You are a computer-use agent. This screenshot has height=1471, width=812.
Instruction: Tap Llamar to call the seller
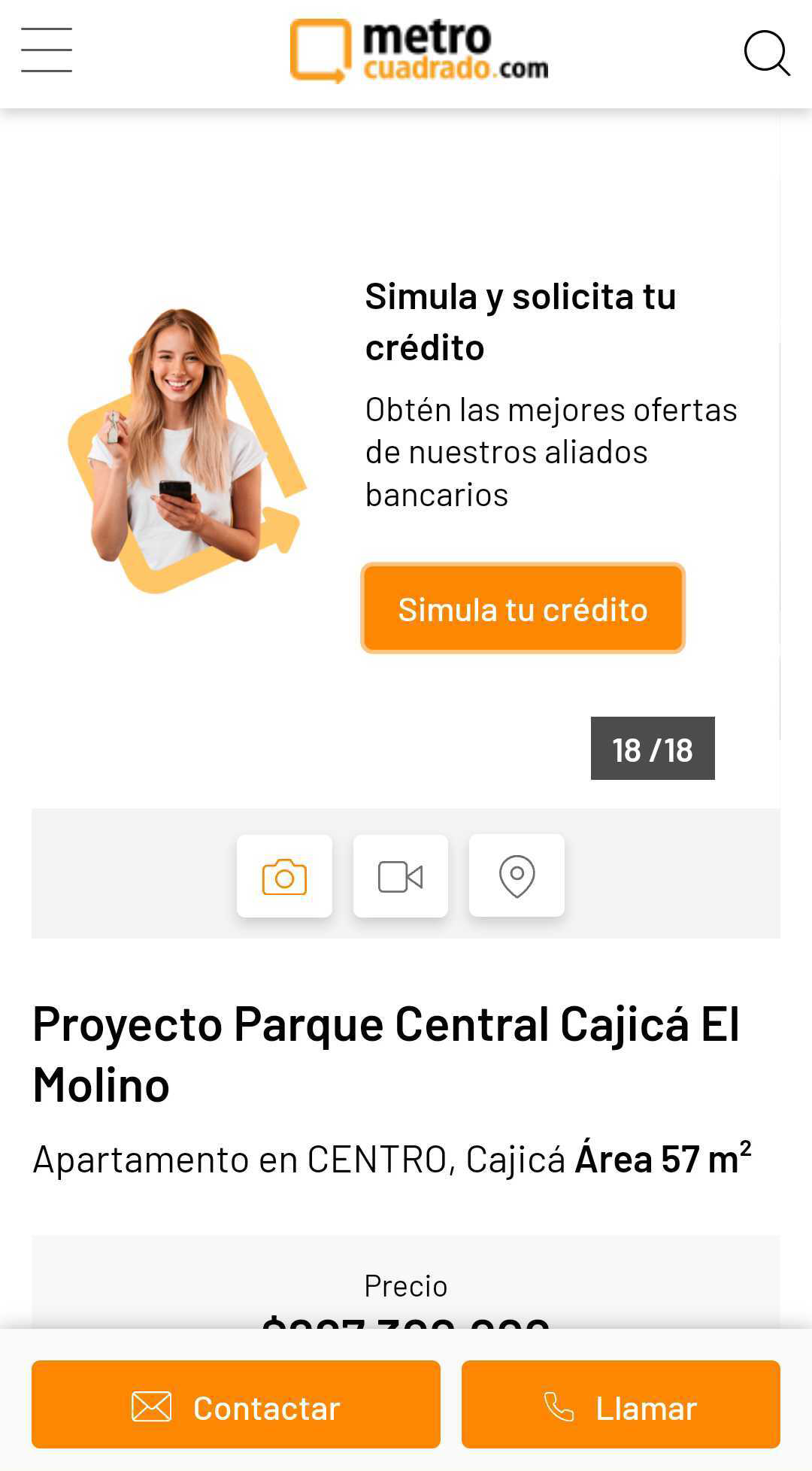point(621,1407)
